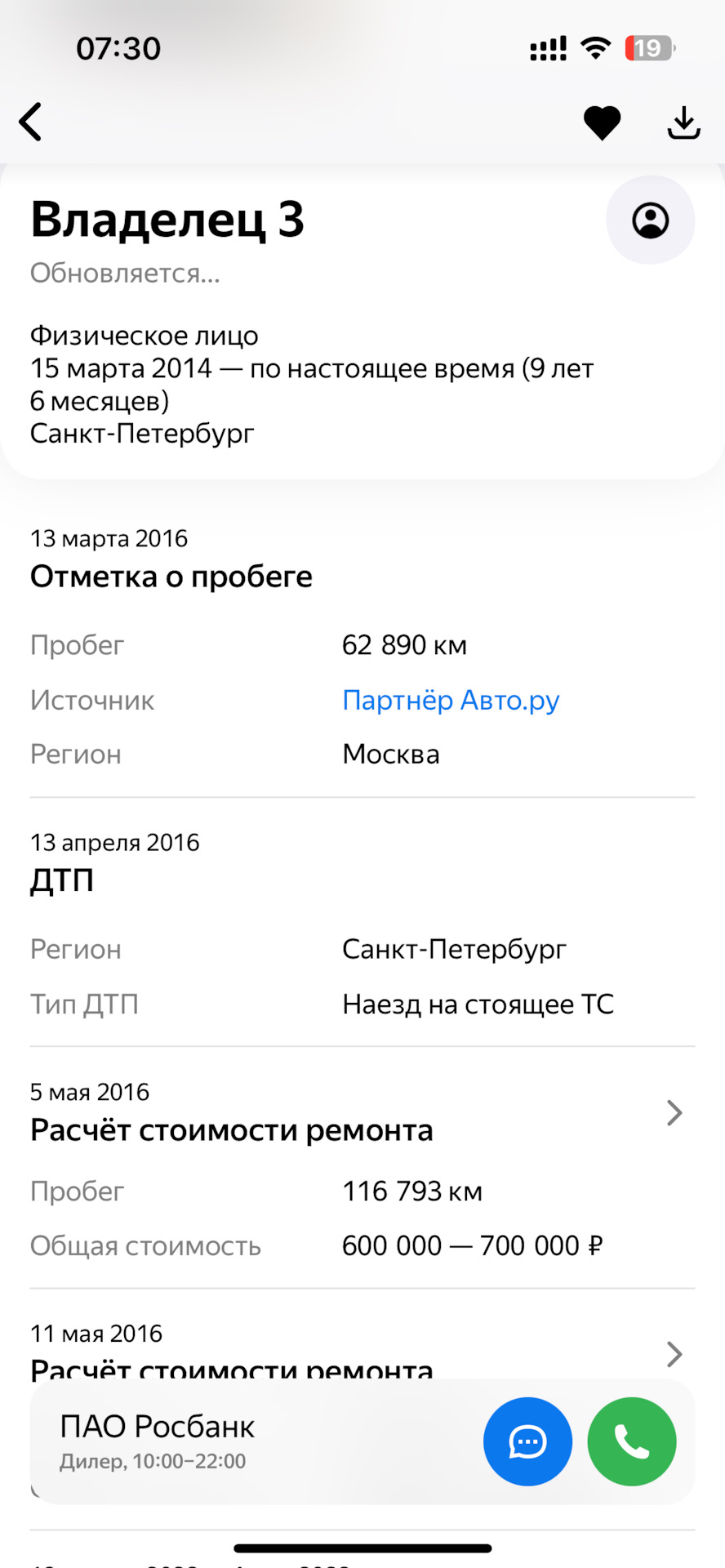This screenshot has width=725, height=1568.
Task: Download the report with the arrow icon
Action: pos(683,123)
